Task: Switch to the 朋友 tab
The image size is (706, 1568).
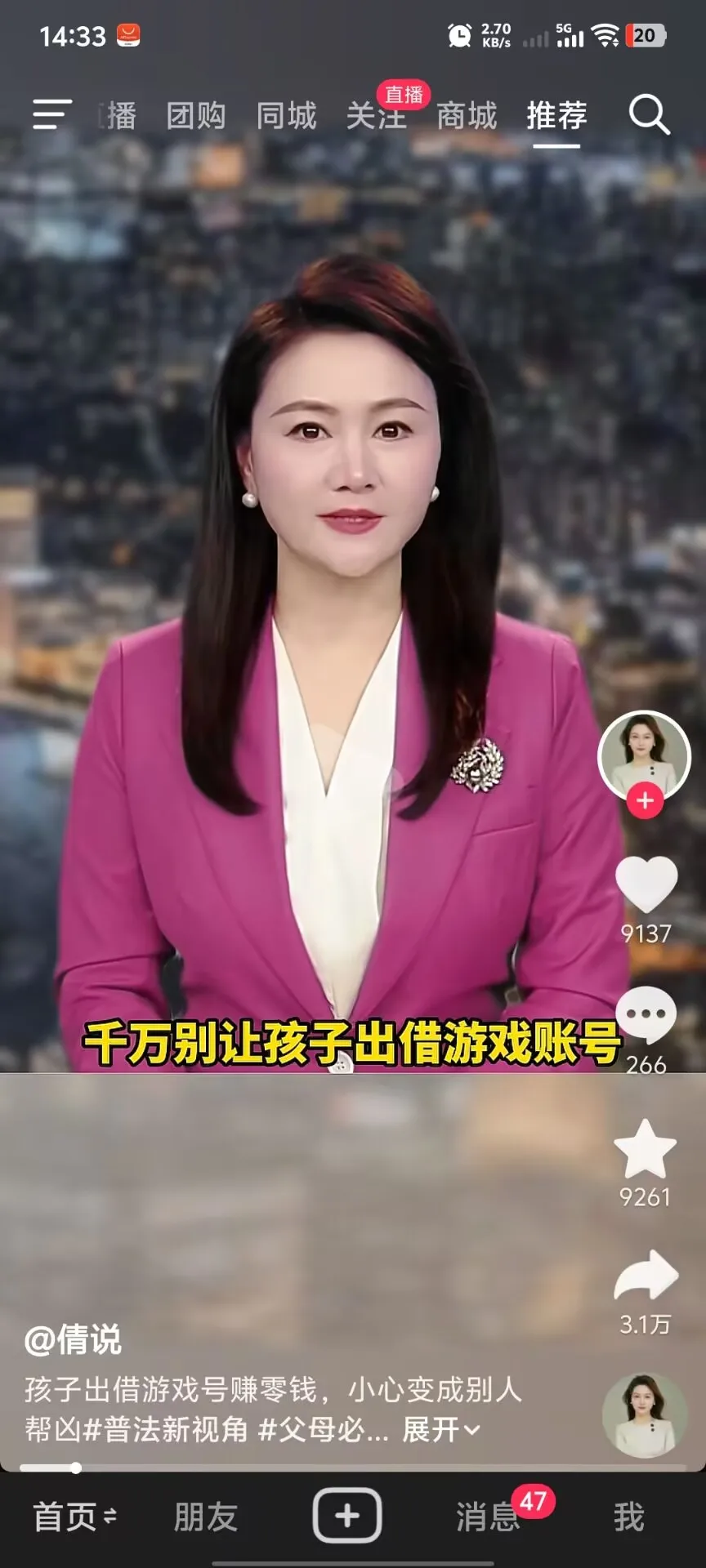Action: 205,1517
